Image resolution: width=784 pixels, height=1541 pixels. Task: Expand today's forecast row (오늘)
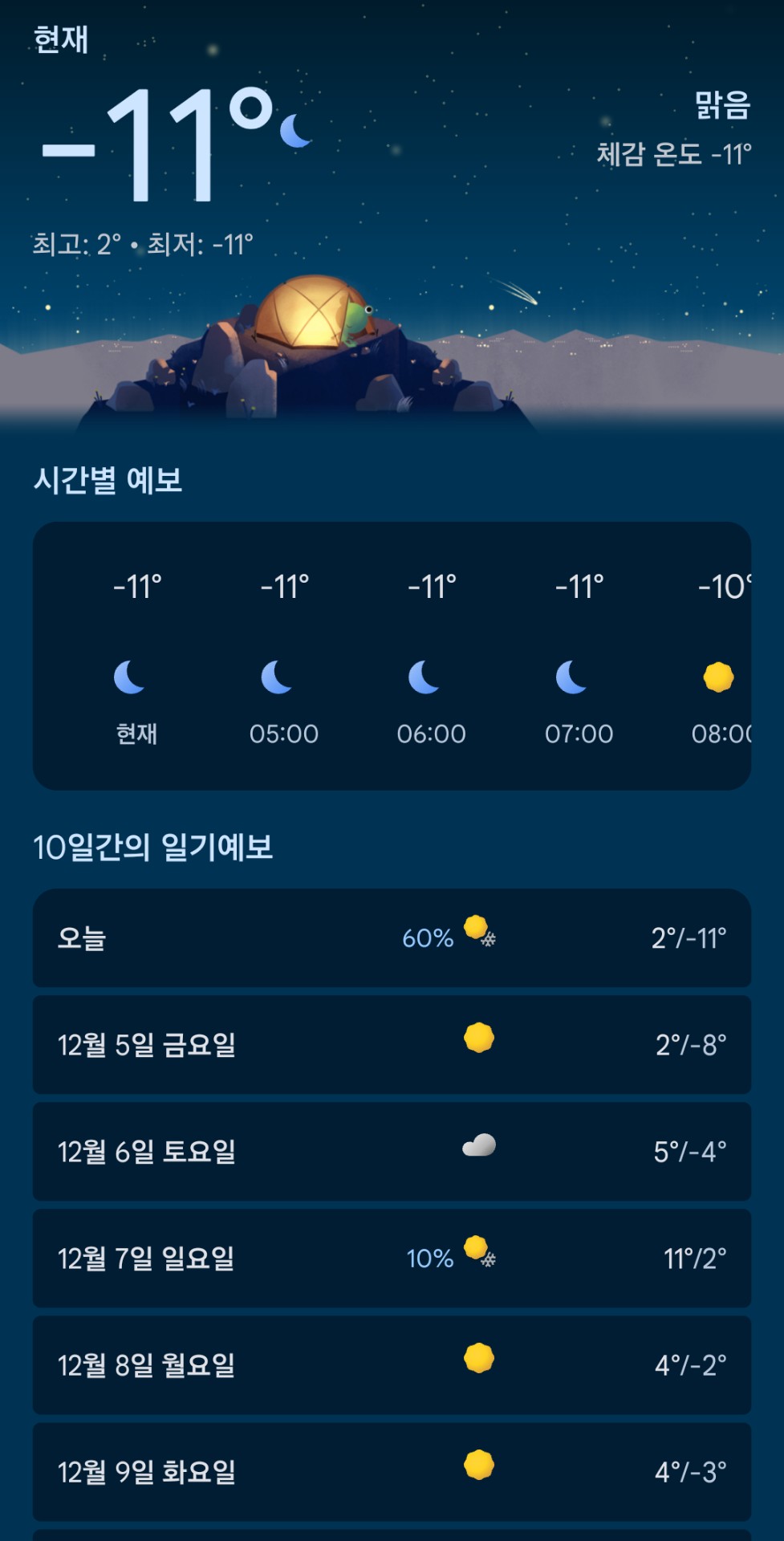(x=392, y=937)
